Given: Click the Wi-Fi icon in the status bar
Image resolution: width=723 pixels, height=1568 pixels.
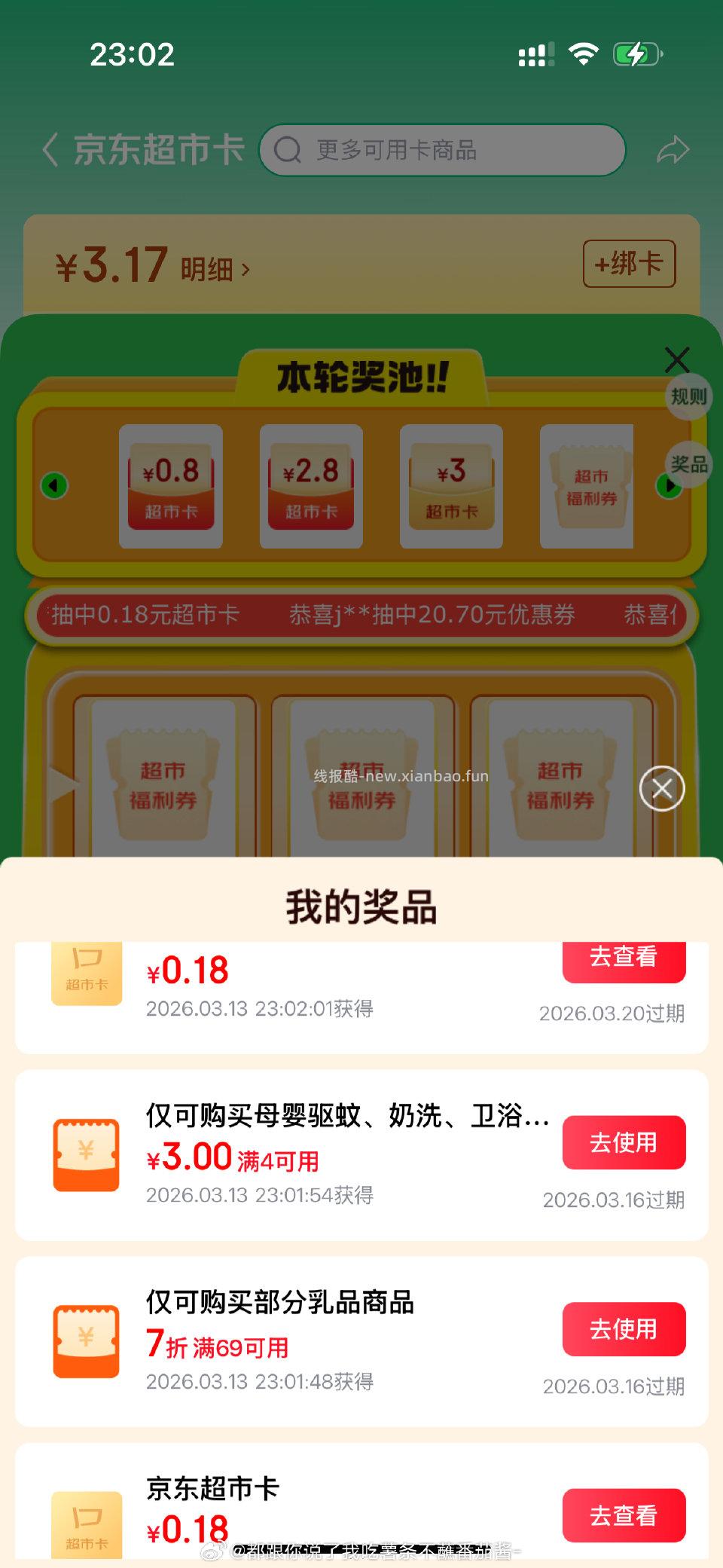Looking at the screenshot, I should (x=583, y=53).
